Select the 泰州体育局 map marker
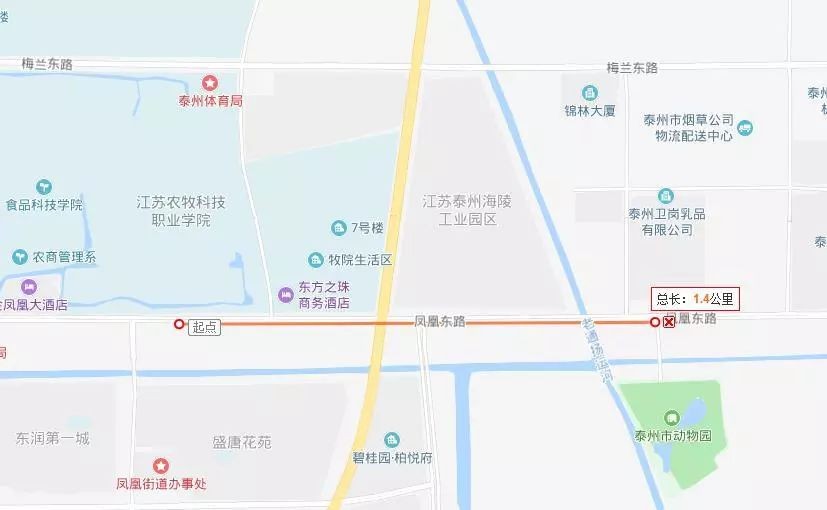 point(210,82)
